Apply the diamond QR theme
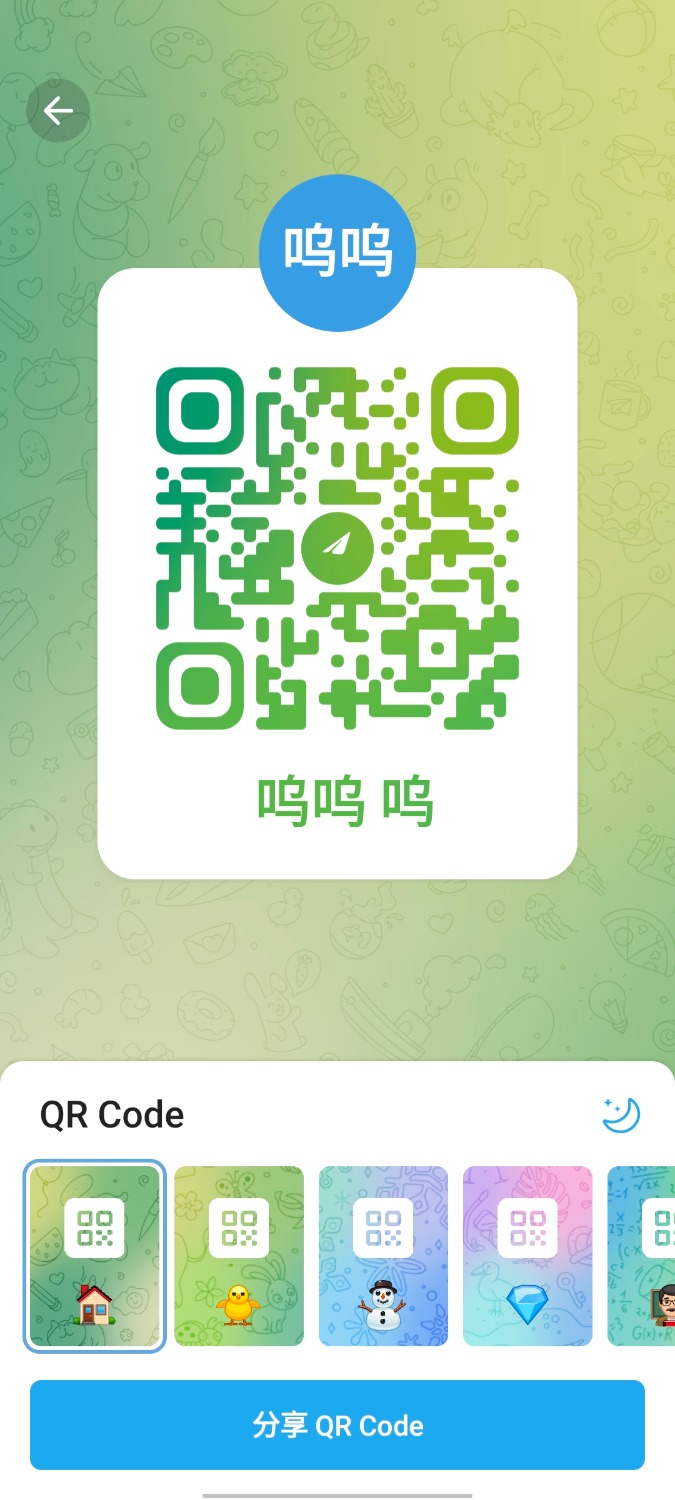The width and height of the screenshot is (675, 1500). (527, 1257)
